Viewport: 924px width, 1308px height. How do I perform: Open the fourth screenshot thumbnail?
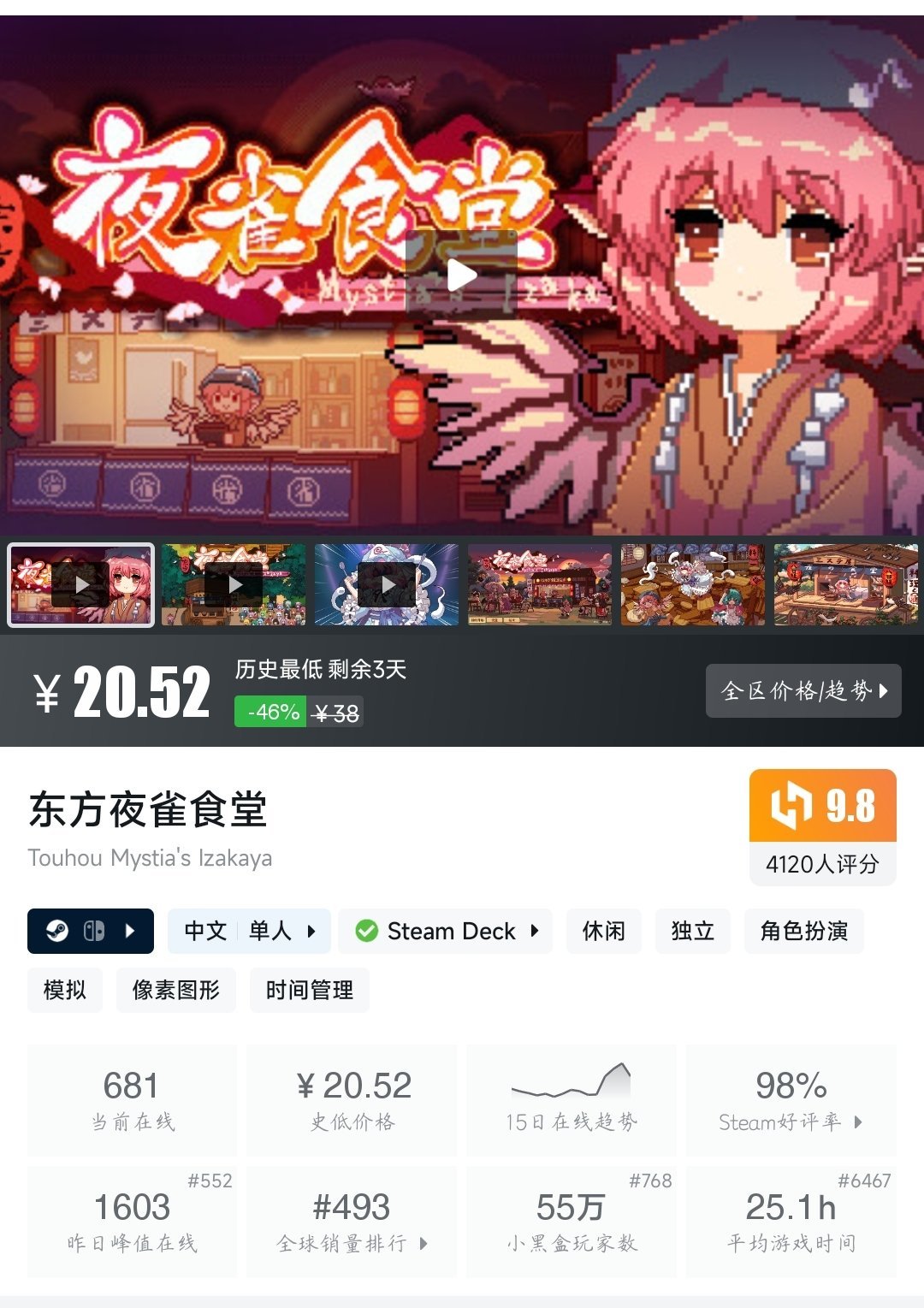click(540, 585)
